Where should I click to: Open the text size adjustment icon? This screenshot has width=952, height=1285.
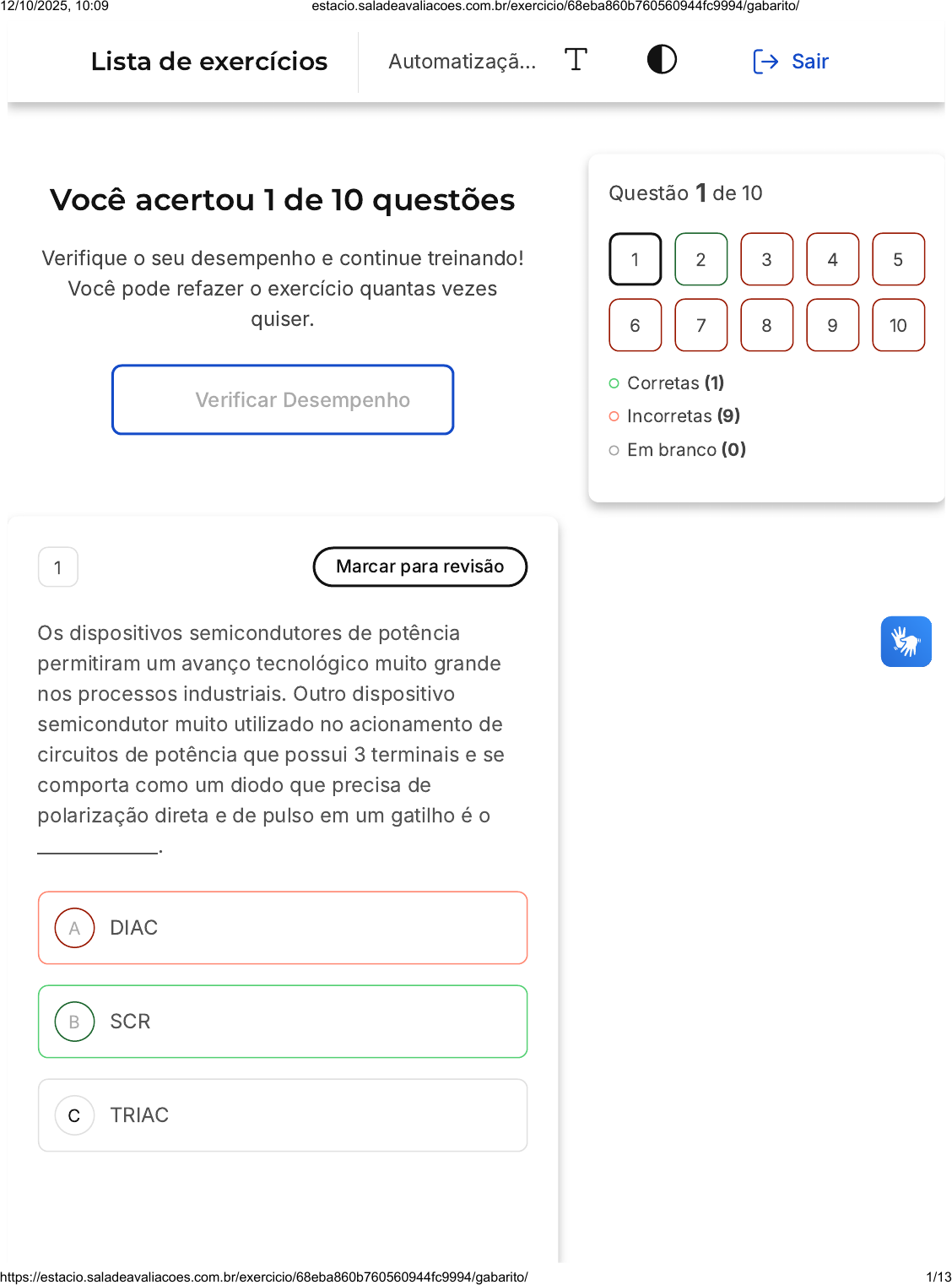(576, 60)
